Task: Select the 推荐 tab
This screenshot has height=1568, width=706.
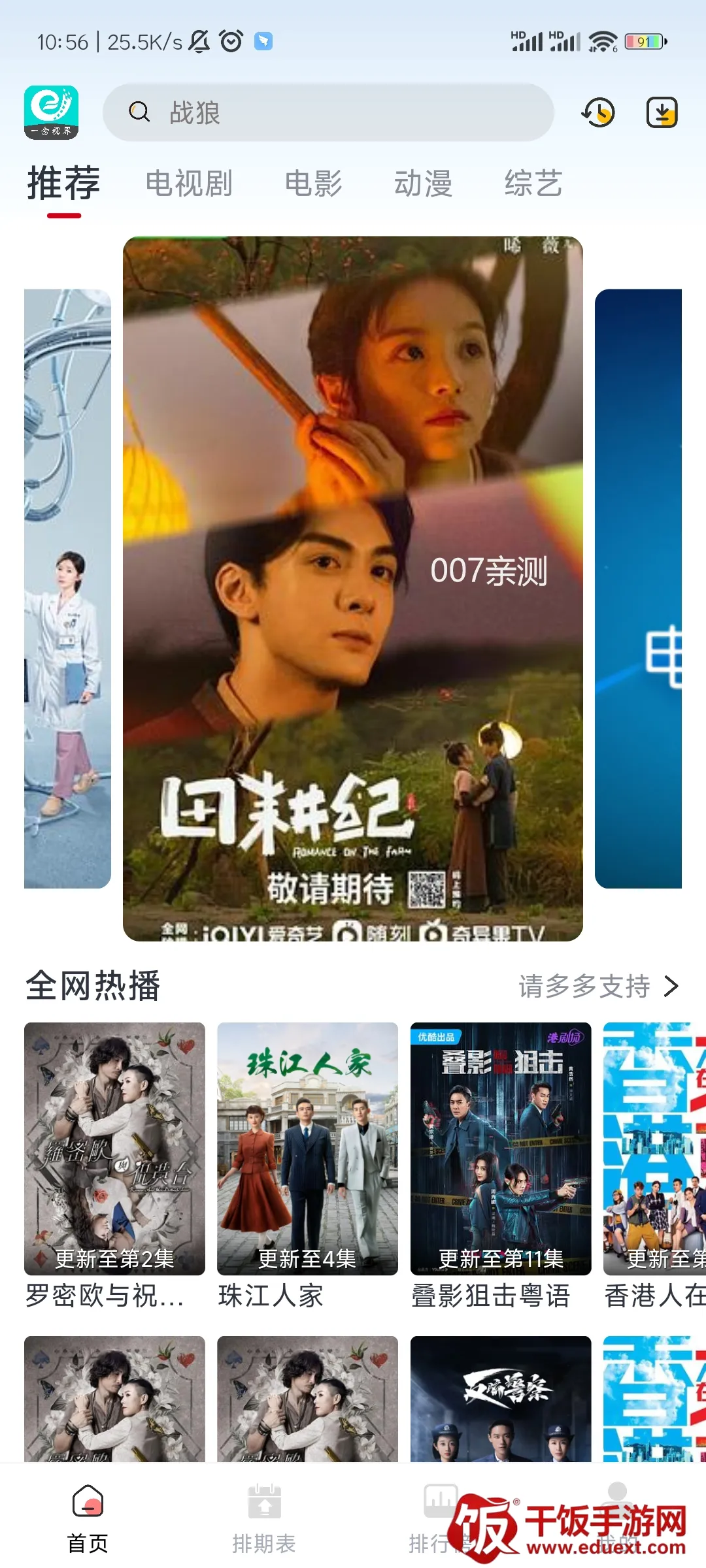Action: (x=63, y=184)
